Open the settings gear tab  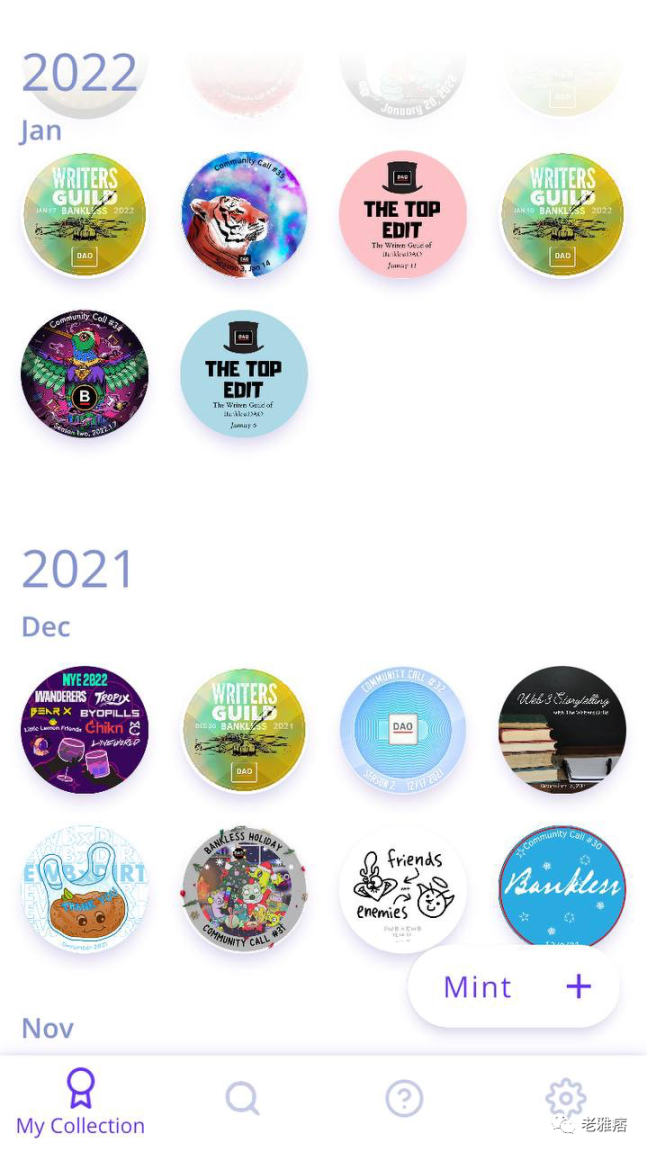click(x=565, y=1098)
